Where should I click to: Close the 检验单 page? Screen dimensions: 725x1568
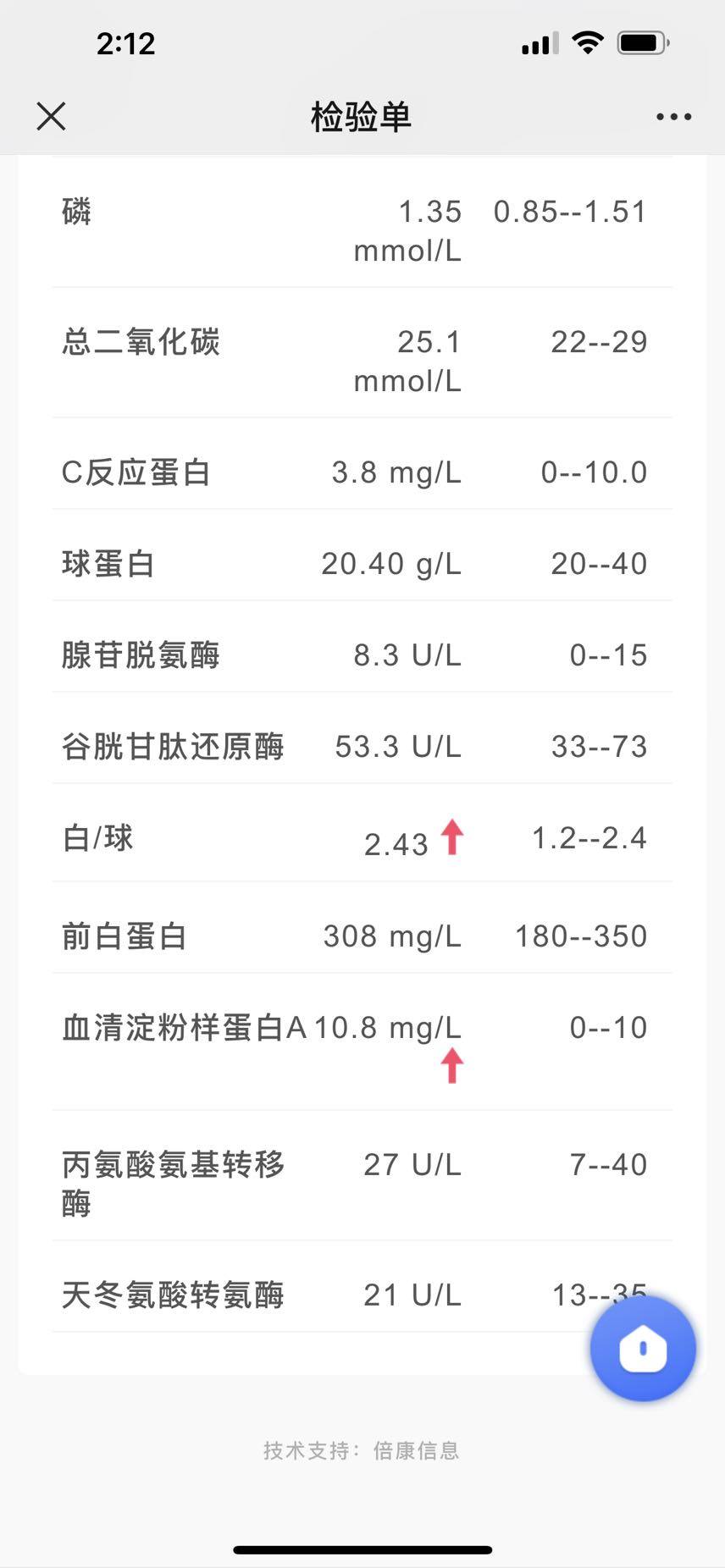click(51, 116)
